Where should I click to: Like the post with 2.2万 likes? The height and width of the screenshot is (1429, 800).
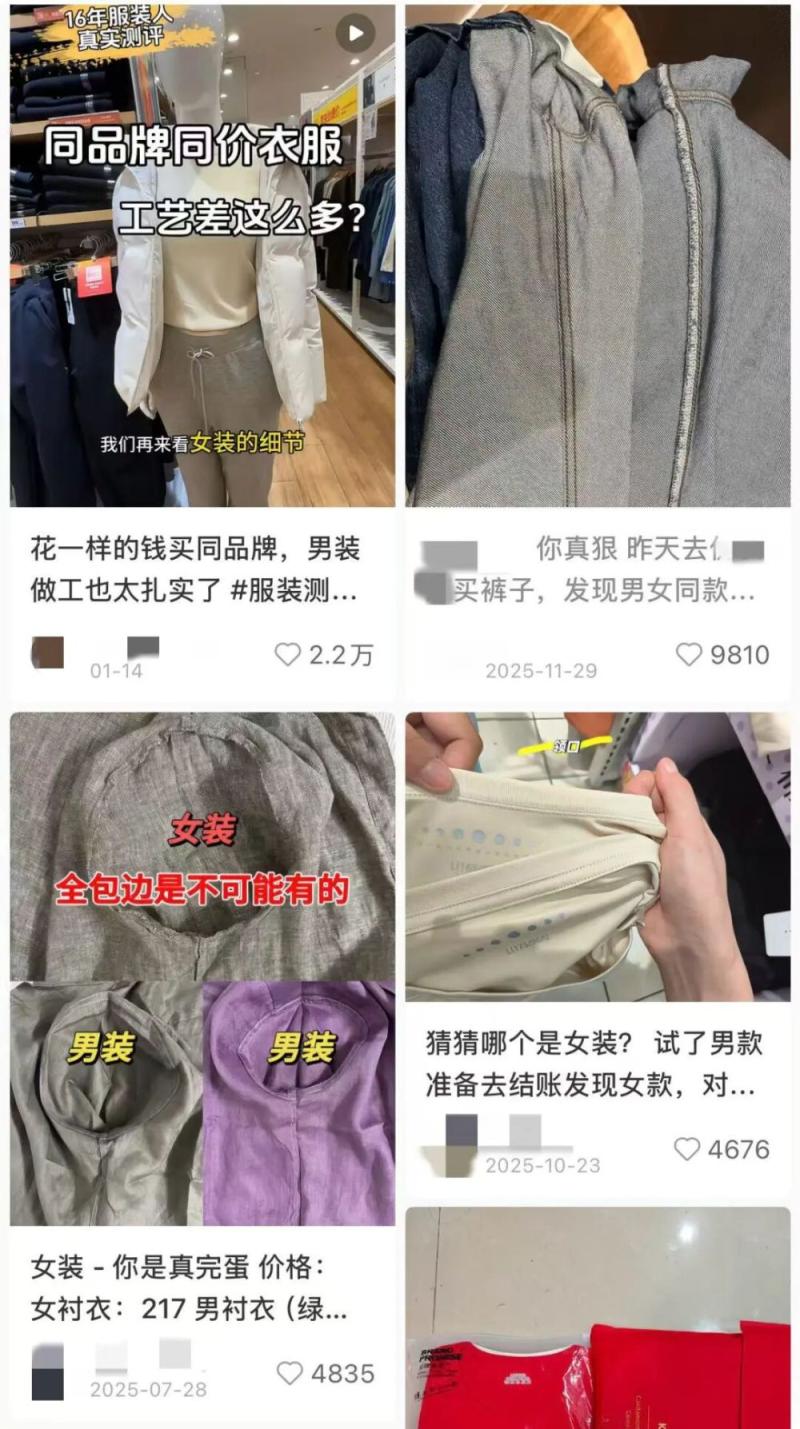click(x=288, y=655)
